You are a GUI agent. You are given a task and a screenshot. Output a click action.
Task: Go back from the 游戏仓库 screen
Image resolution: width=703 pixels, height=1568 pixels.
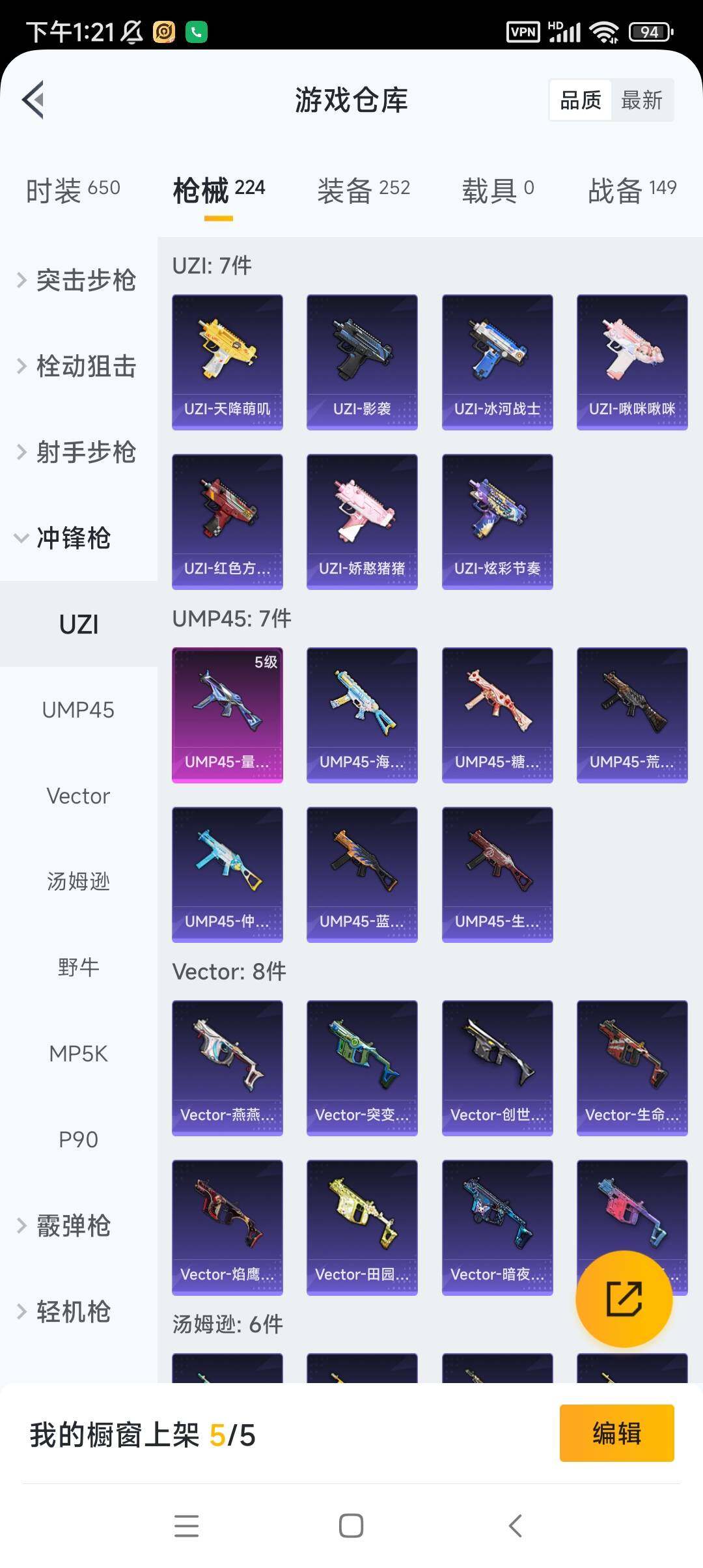click(34, 100)
